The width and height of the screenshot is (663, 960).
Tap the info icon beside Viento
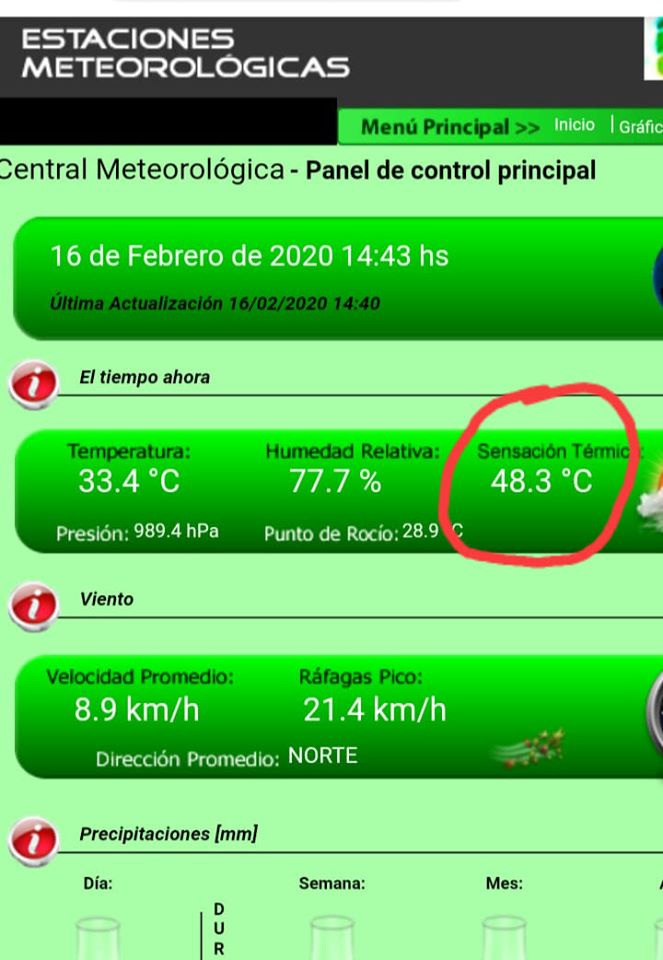(x=34, y=606)
